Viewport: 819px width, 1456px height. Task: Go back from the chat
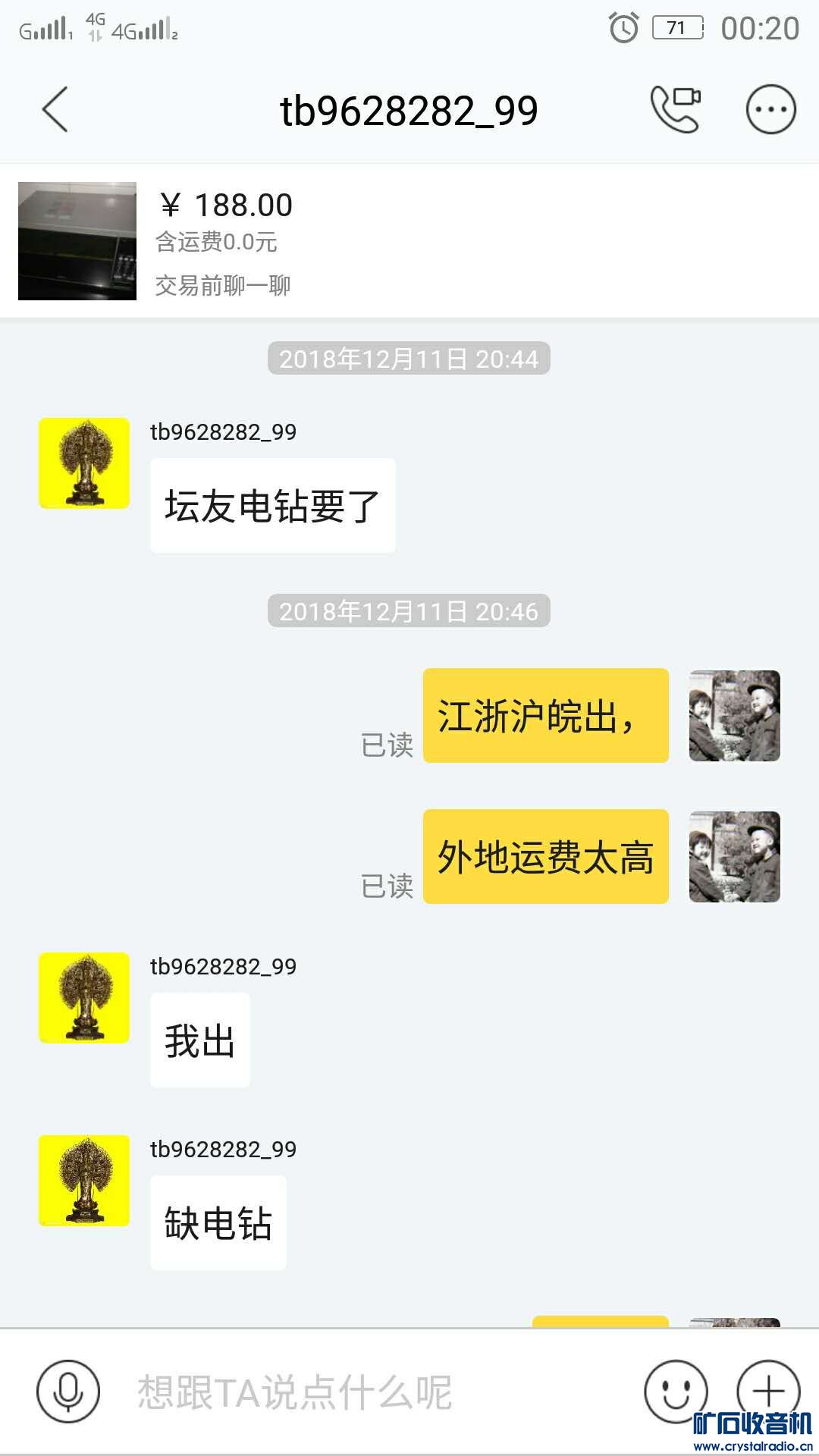coord(55,110)
